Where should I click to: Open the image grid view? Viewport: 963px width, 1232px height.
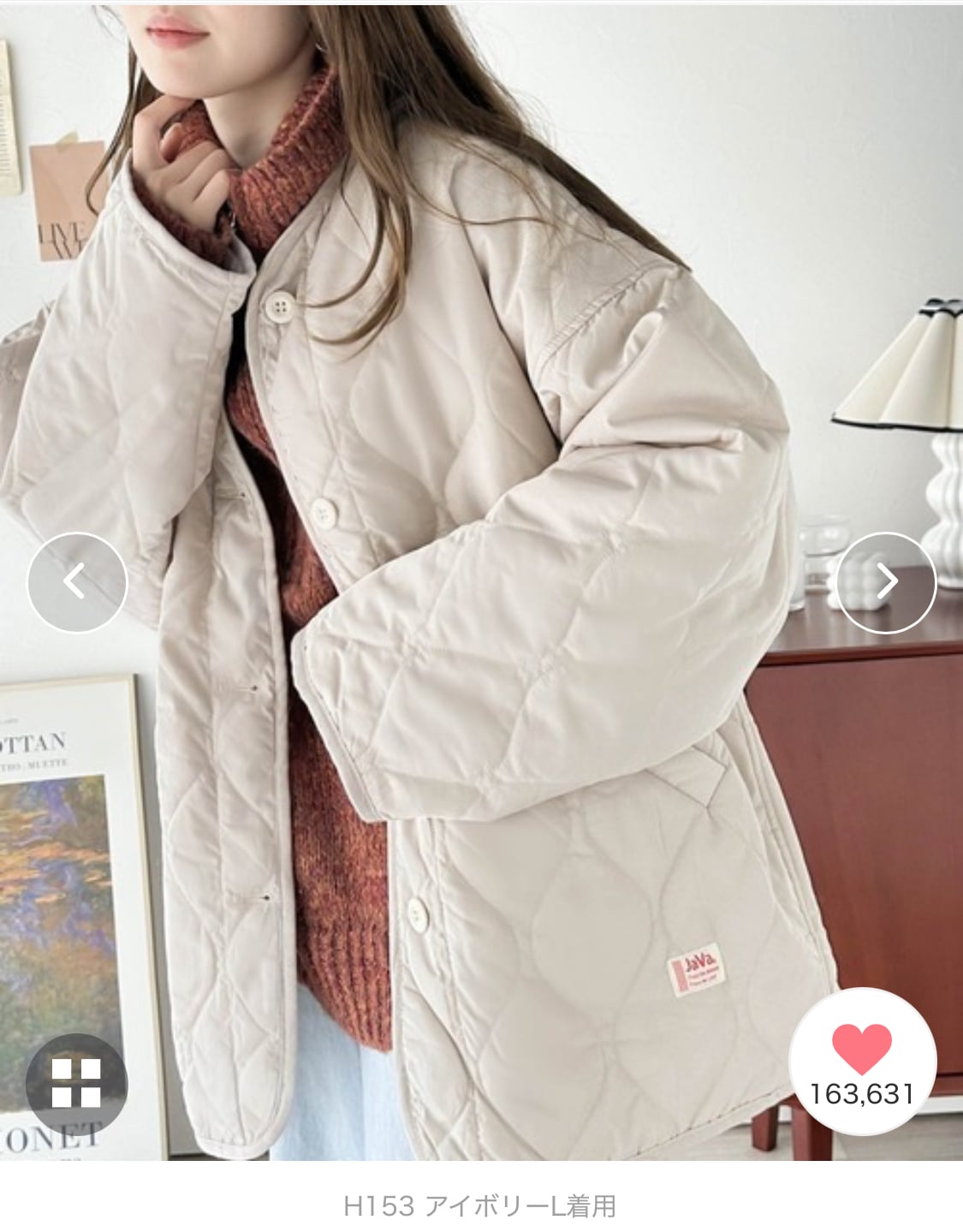[x=76, y=1082]
